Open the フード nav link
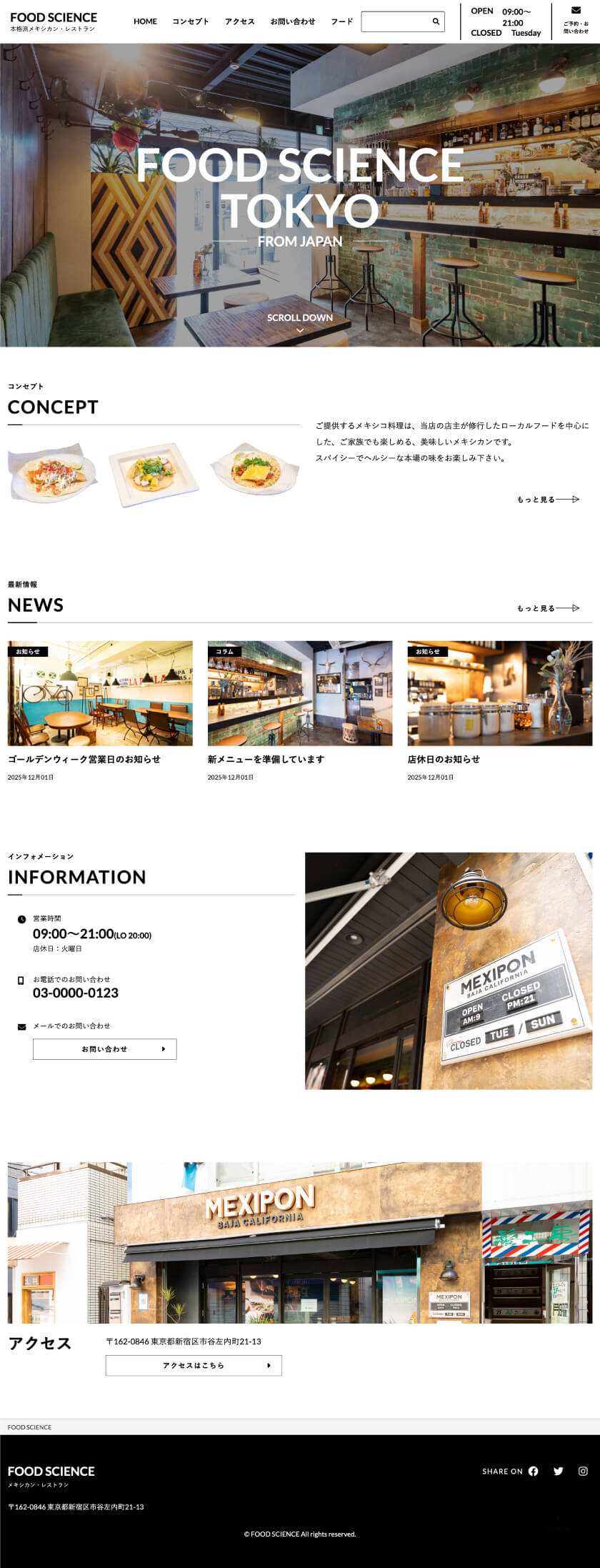This screenshot has height=1568, width=600. pyautogui.click(x=341, y=21)
